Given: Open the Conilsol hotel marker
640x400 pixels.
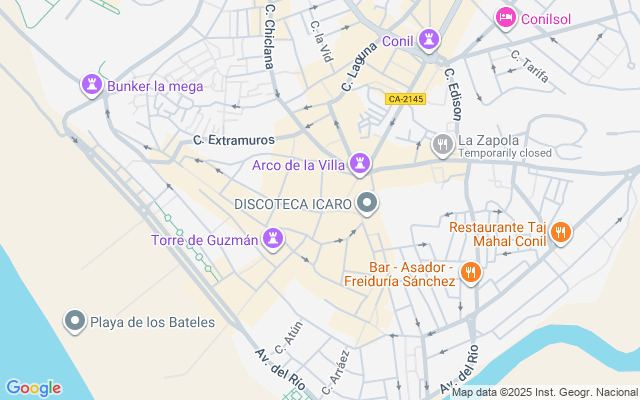Looking at the screenshot, I should coord(506,18).
